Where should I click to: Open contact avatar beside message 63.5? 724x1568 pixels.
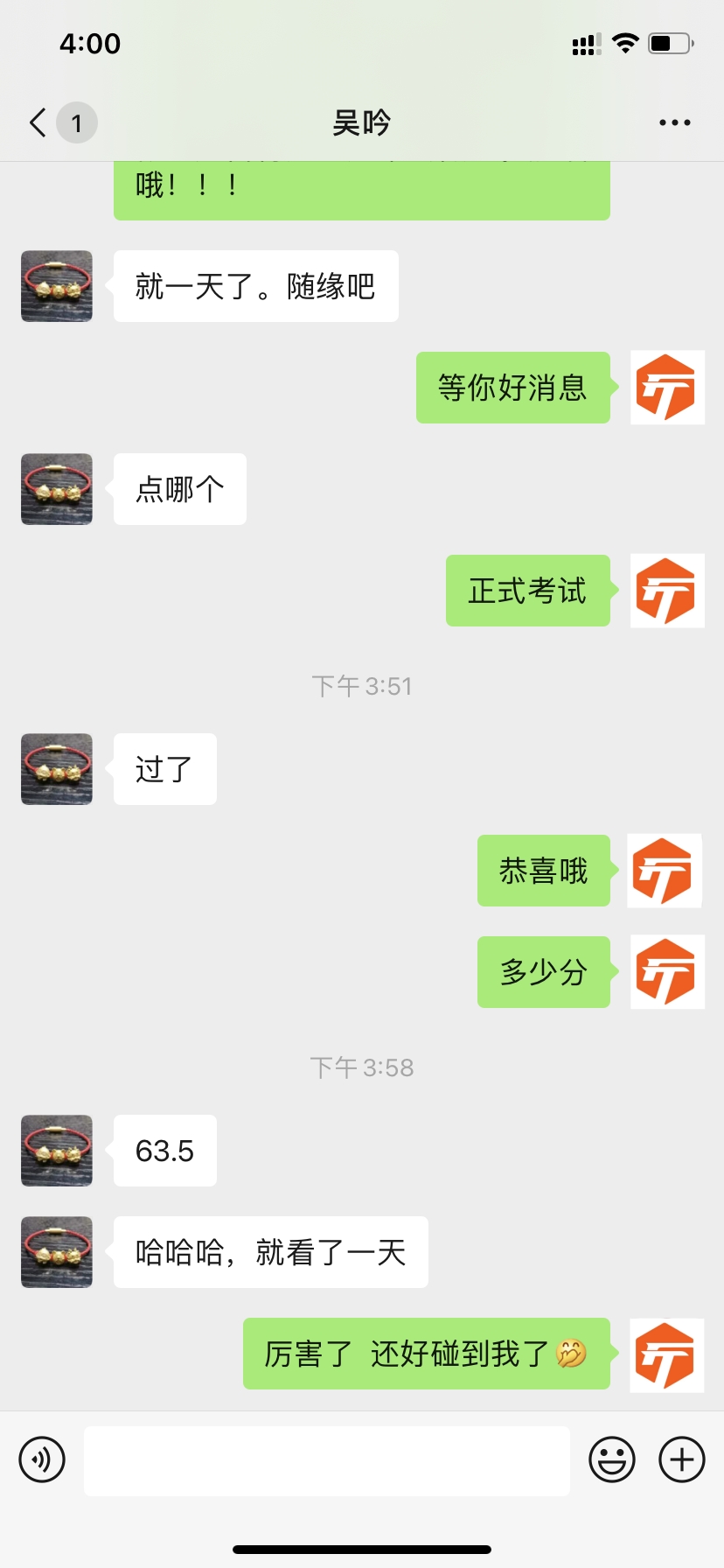(x=57, y=1151)
